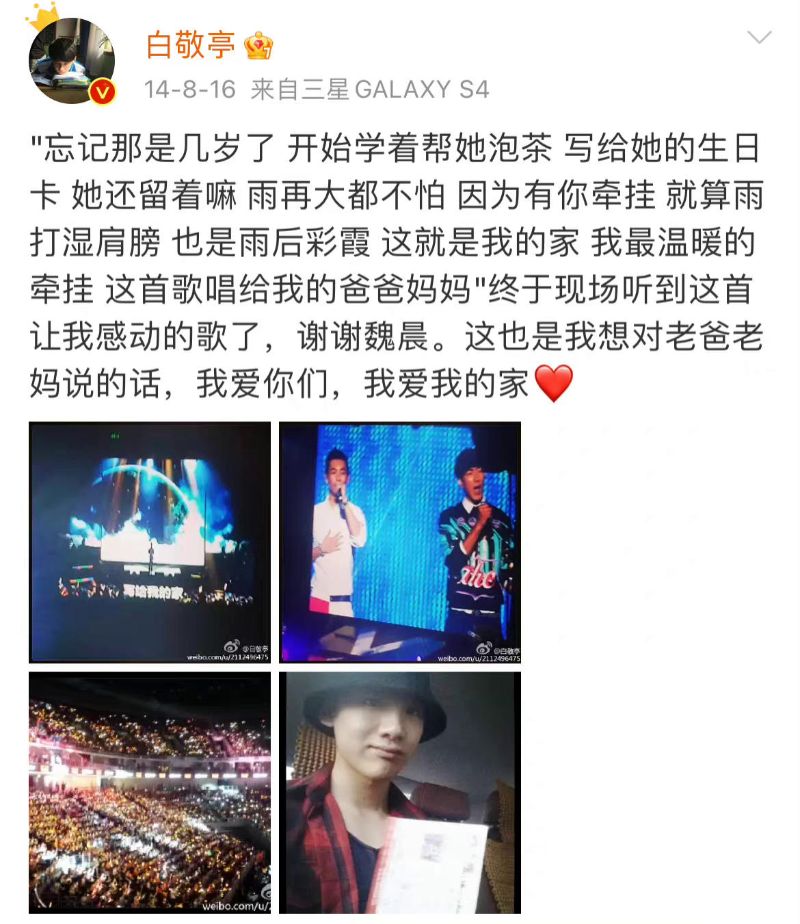
Task: View the stadium crowd photo
Action: coord(150,792)
